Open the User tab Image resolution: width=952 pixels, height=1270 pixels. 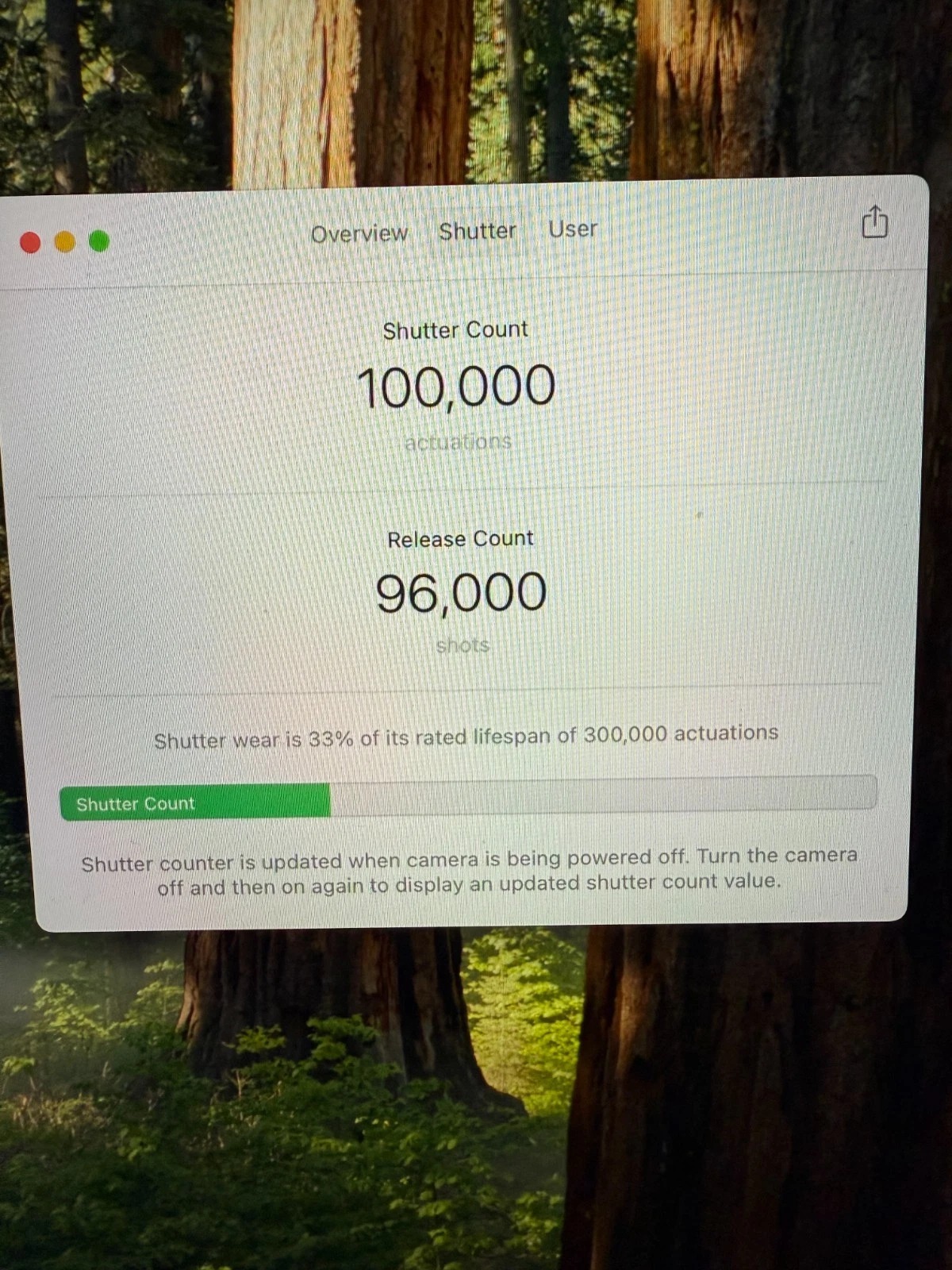573,229
